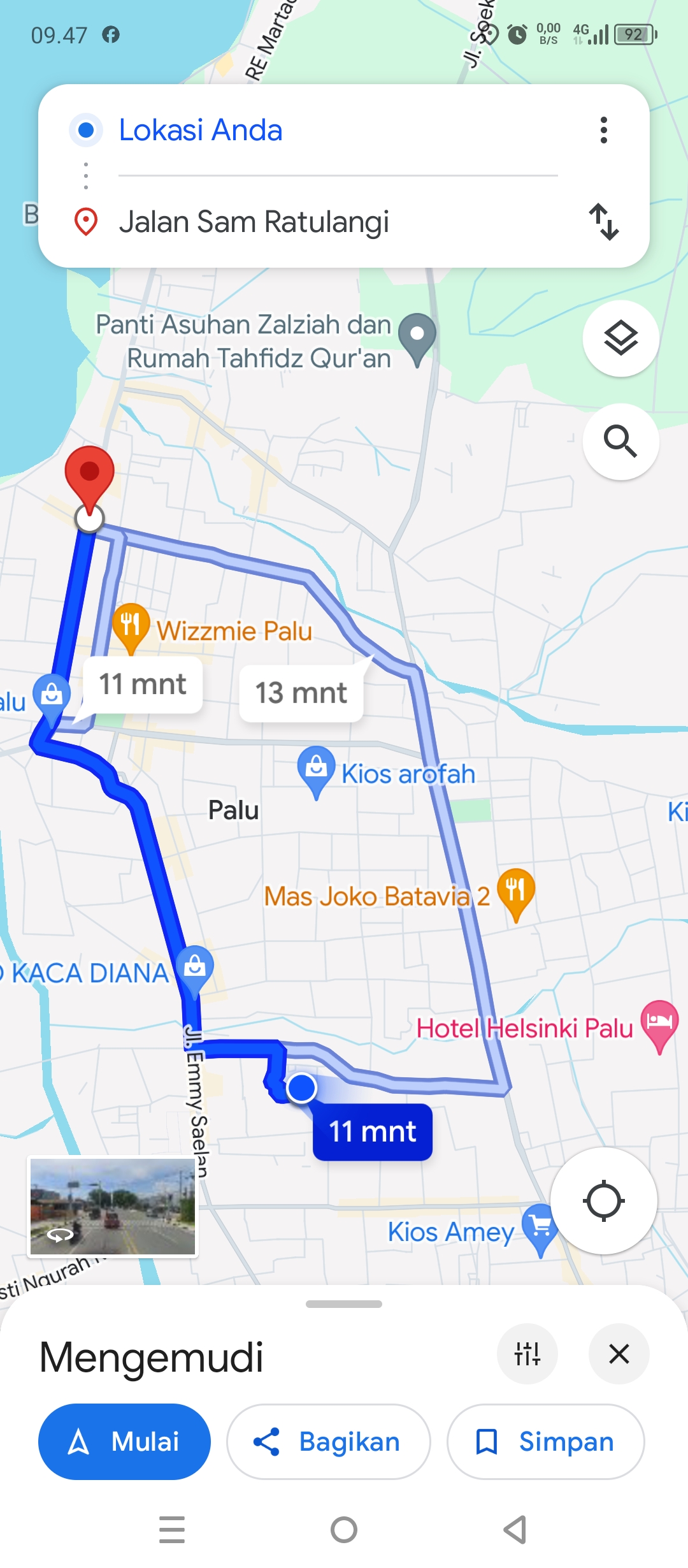
Task: Go to the phone home screen
Action: (344, 1530)
